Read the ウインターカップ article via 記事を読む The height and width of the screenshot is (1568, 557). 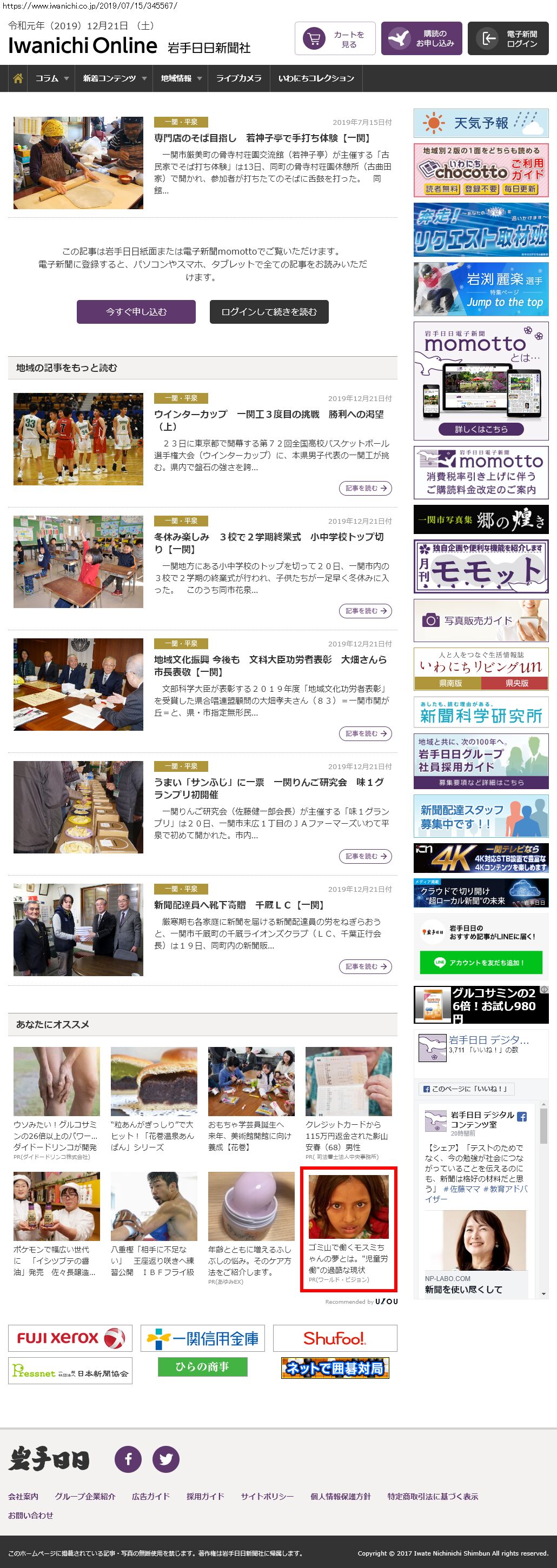point(365,488)
